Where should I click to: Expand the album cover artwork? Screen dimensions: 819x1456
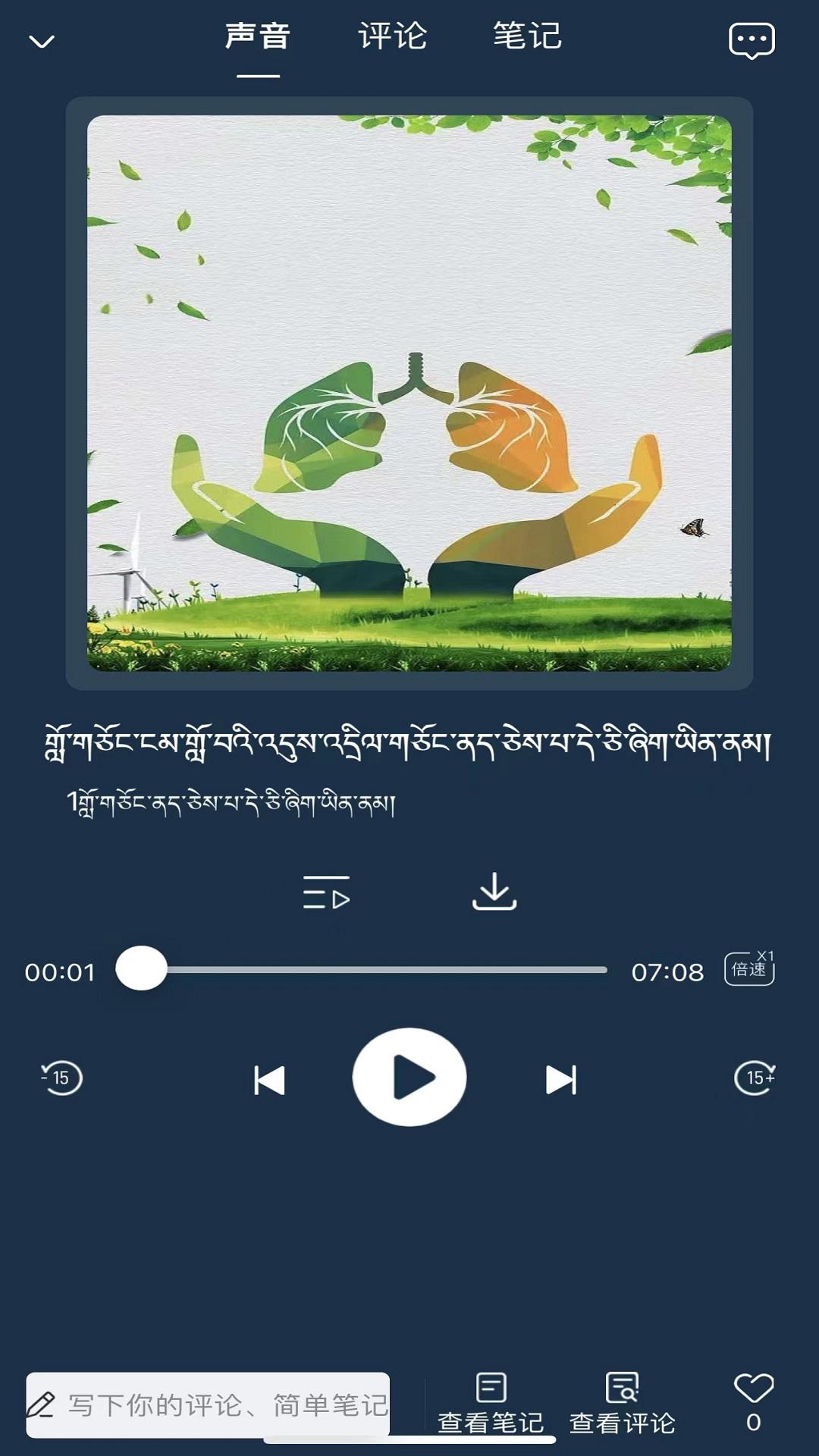click(409, 394)
